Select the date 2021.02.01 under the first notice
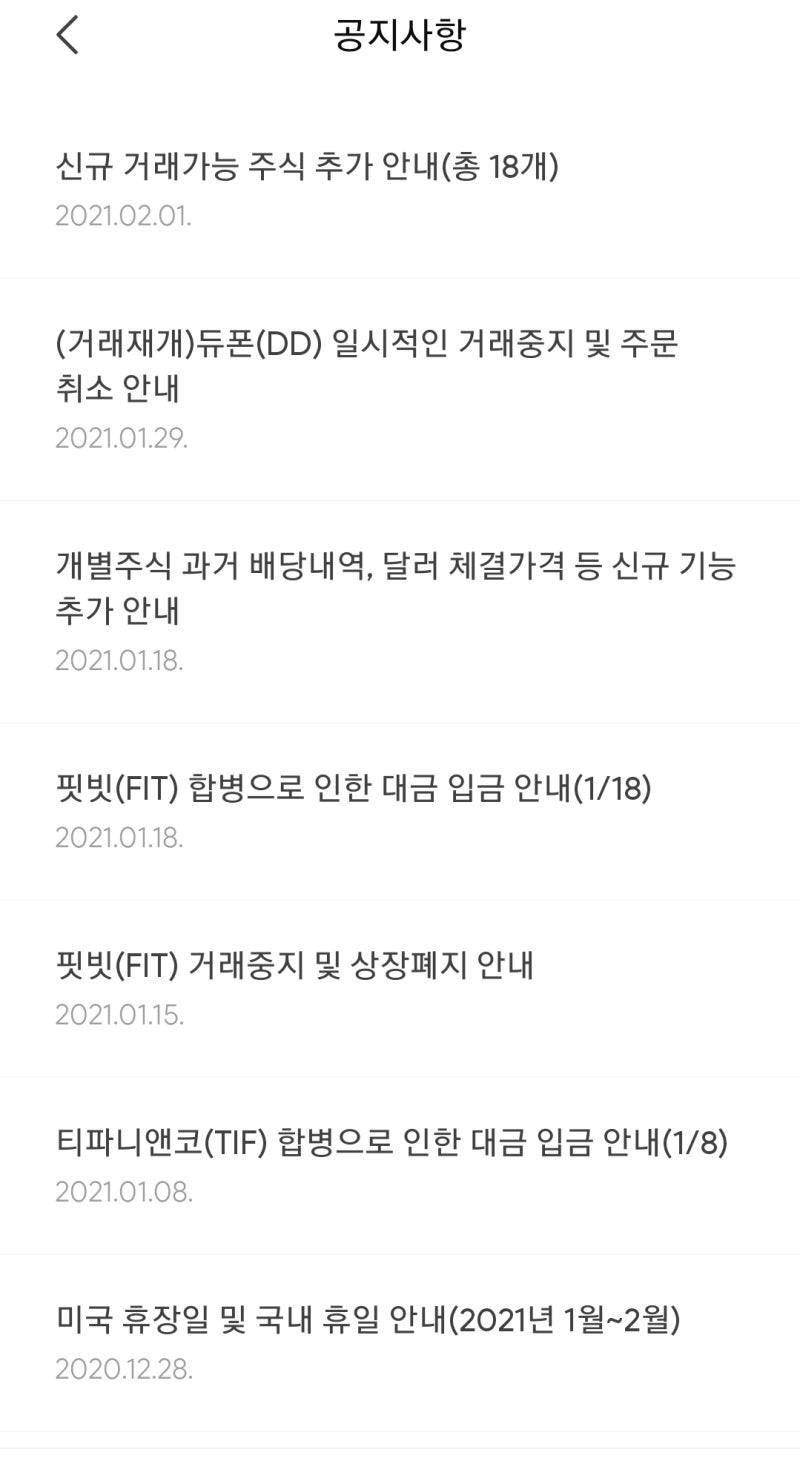 tap(113, 214)
